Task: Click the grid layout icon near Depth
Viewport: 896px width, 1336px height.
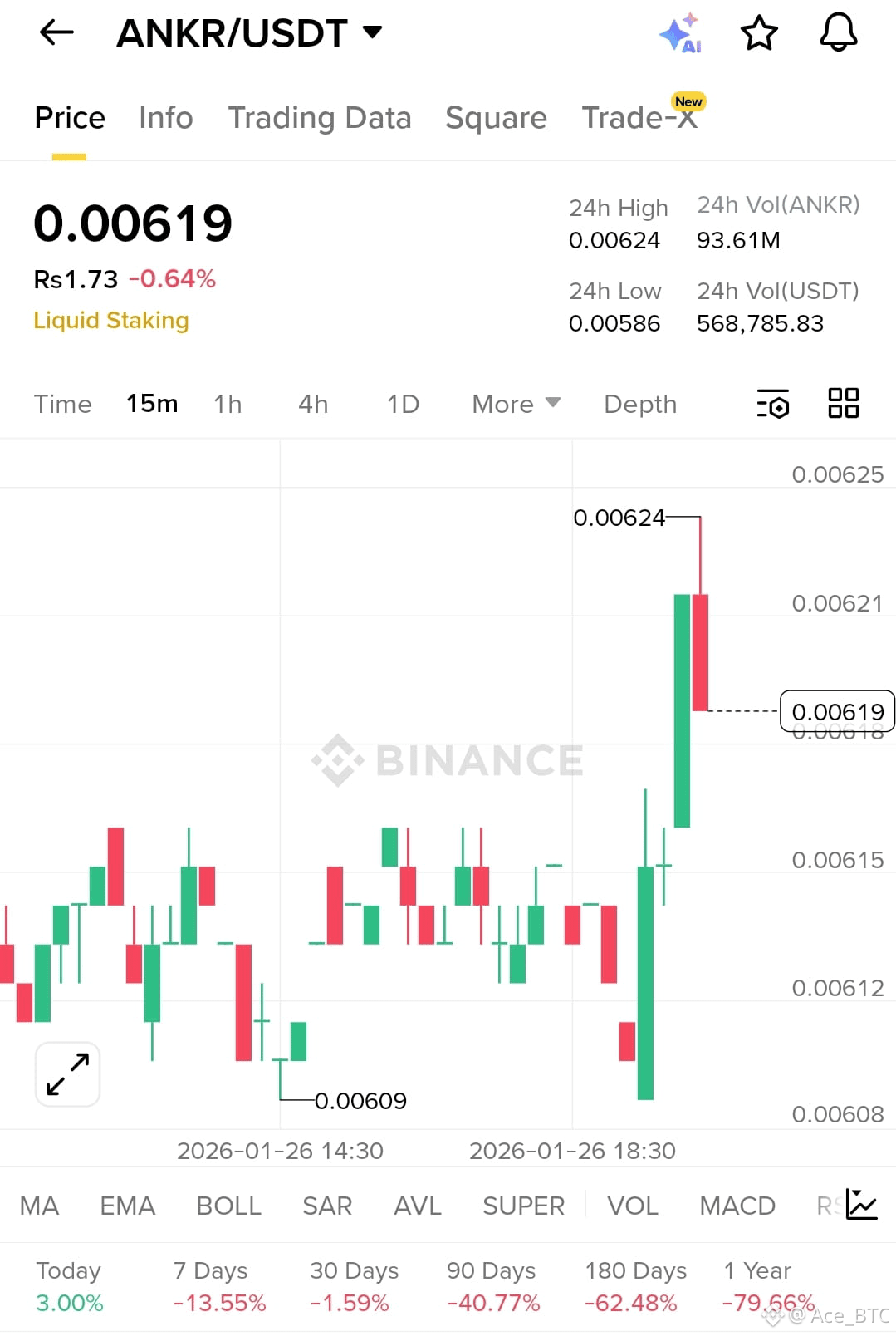Action: point(843,404)
